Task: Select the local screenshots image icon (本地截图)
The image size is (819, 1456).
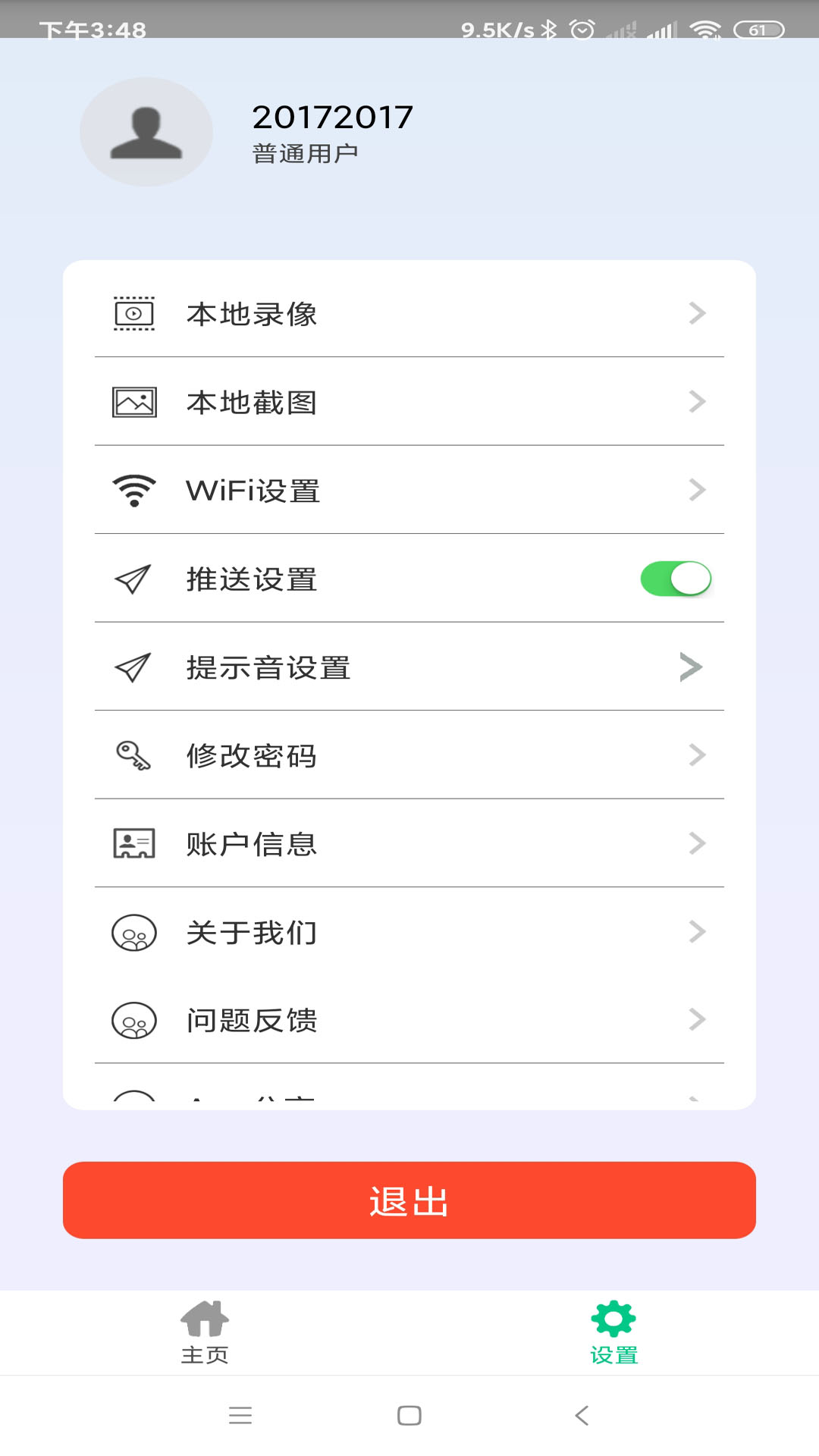Action: pyautogui.click(x=133, y=401)
